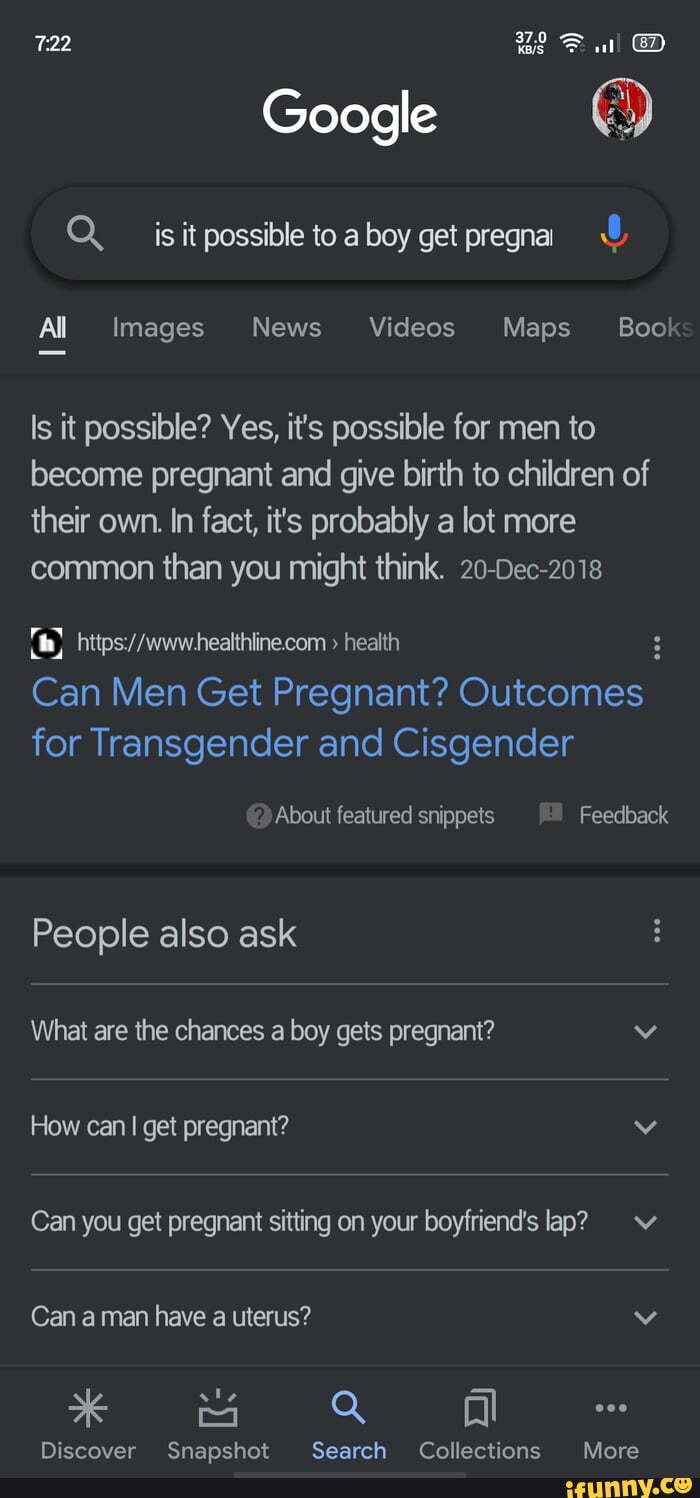
Task: Open the Healthline Can Men Get Pregnant result
Action: pyautogui.click(x=337, y=717)
